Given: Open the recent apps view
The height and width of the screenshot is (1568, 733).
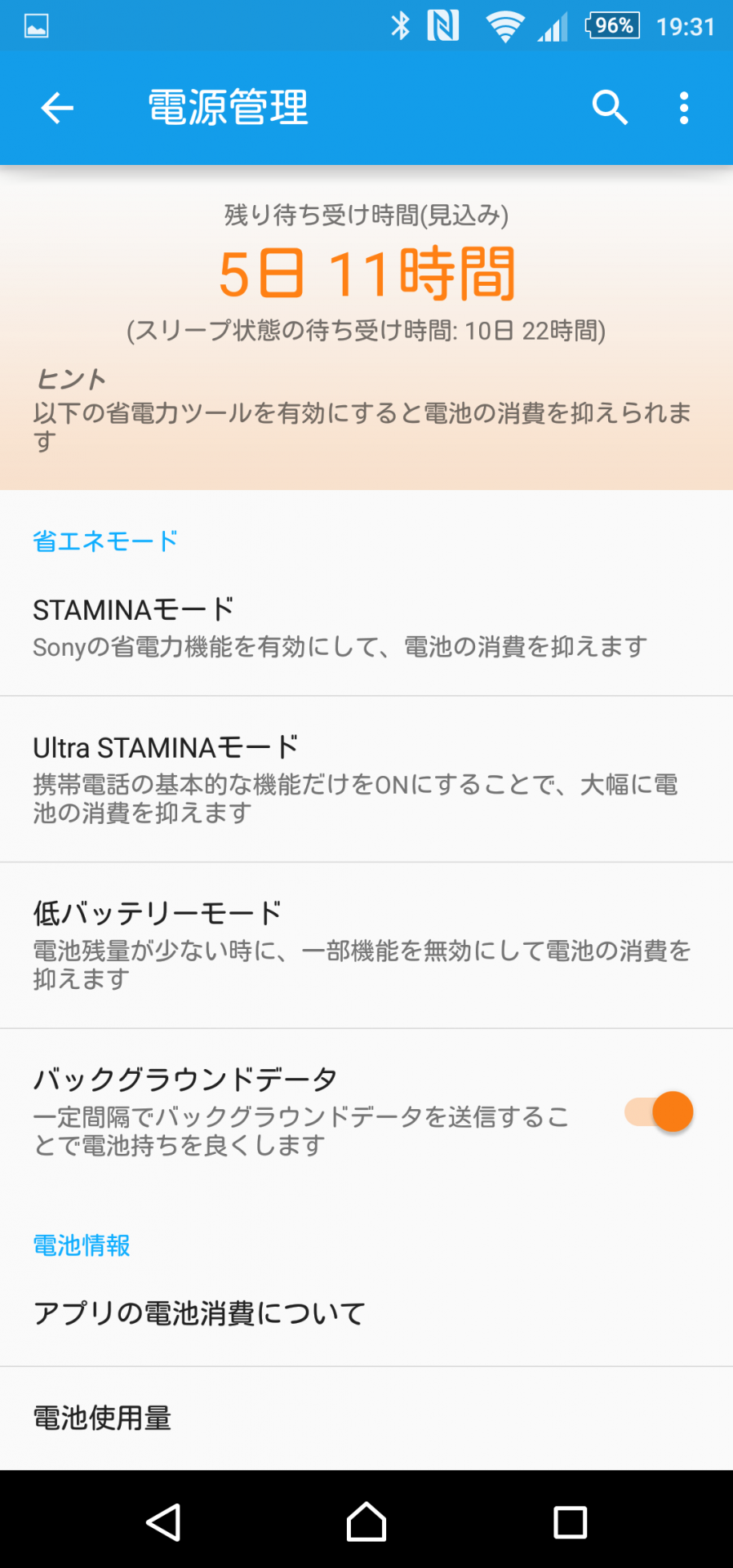Looking at the screenshot, I should tap(570, 1522).
